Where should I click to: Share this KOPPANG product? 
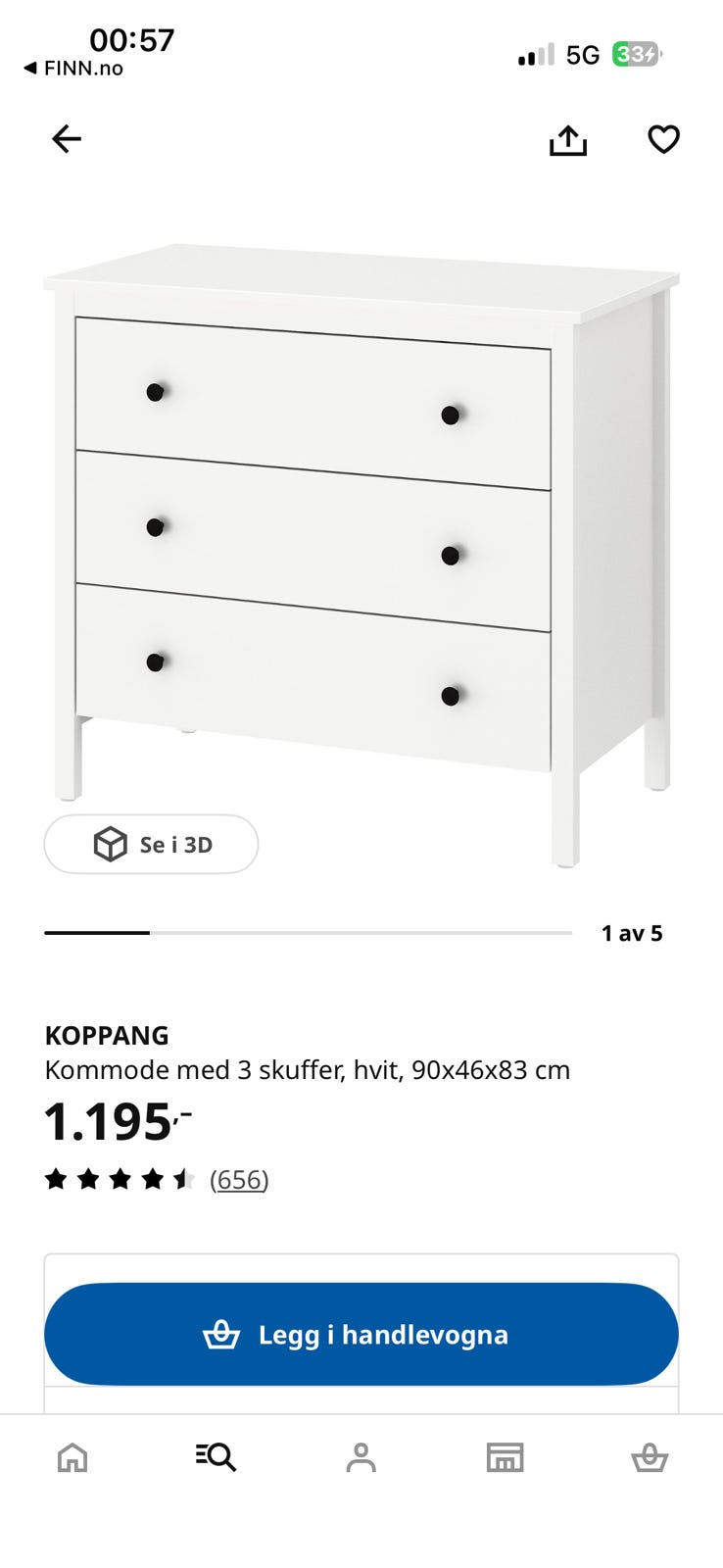[x=568, y=140]
